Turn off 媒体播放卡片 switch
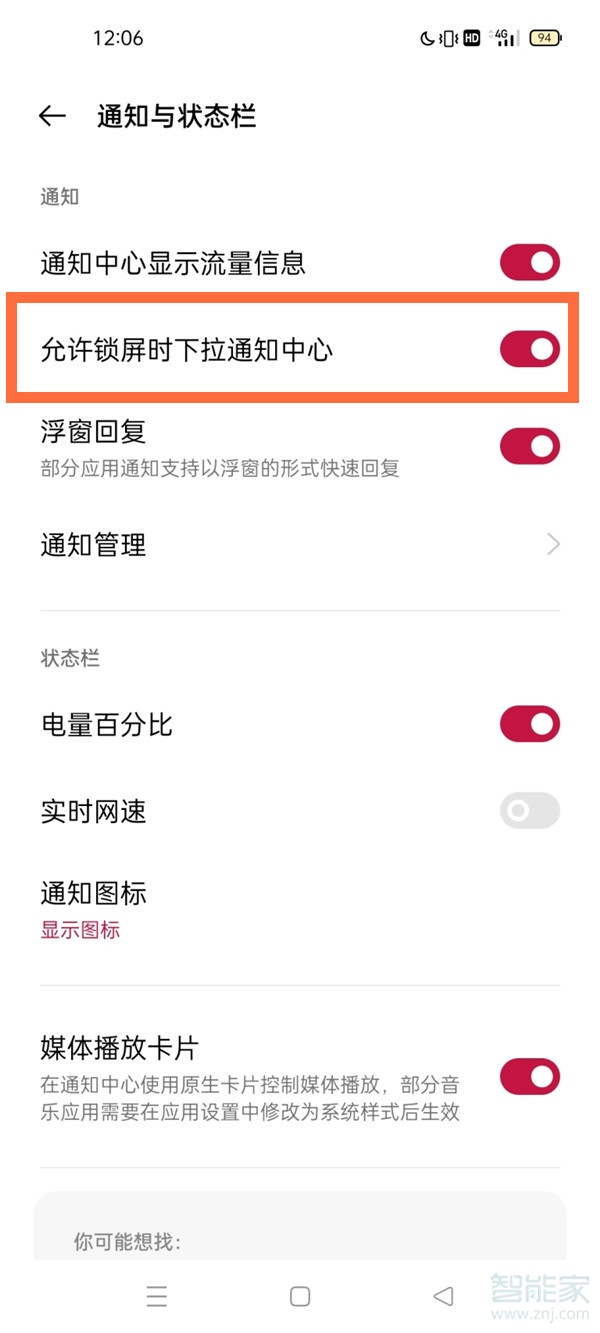 529,1077
